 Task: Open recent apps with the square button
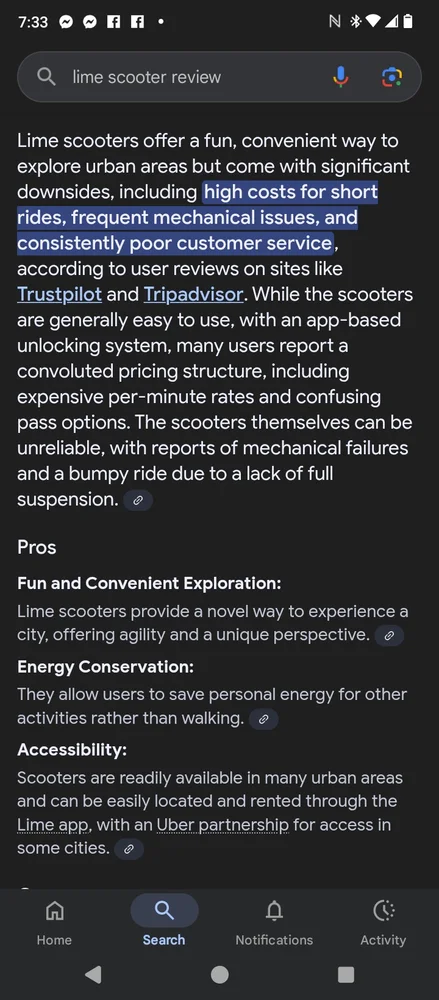point(346,974)
